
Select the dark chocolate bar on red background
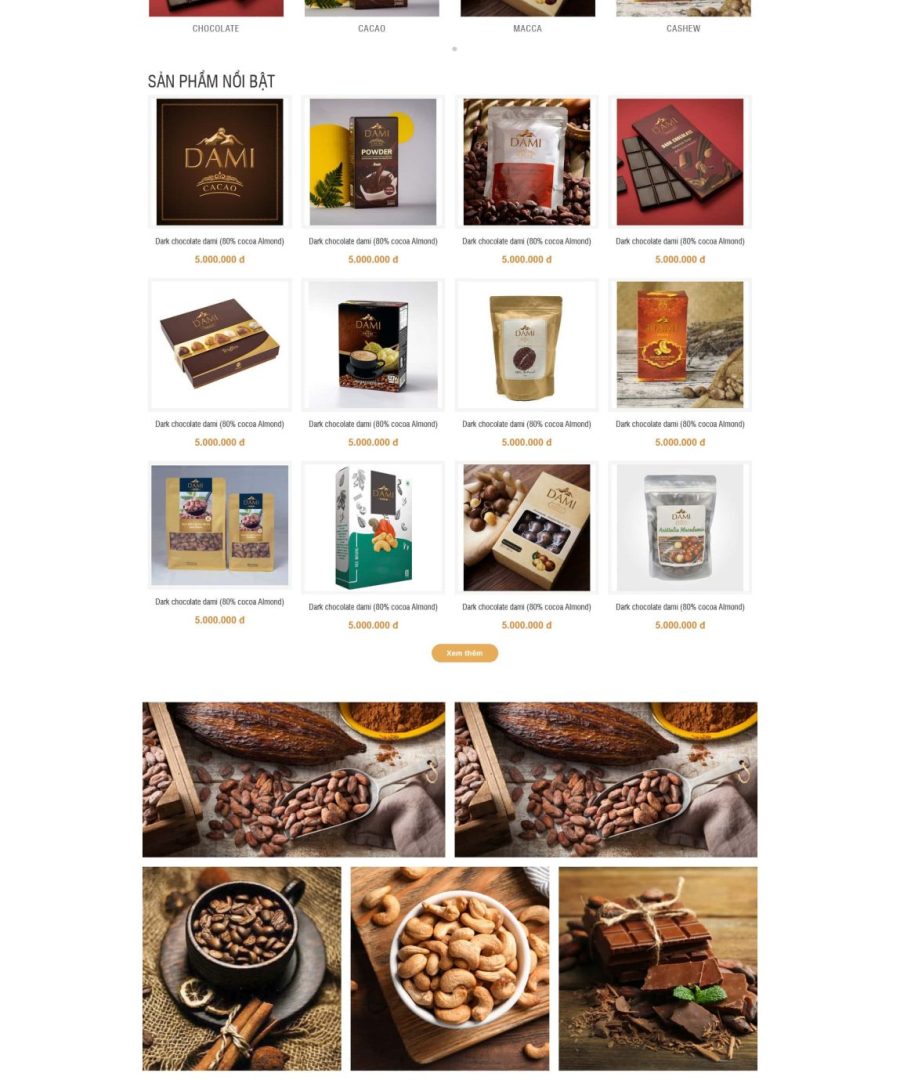(680, 162)
